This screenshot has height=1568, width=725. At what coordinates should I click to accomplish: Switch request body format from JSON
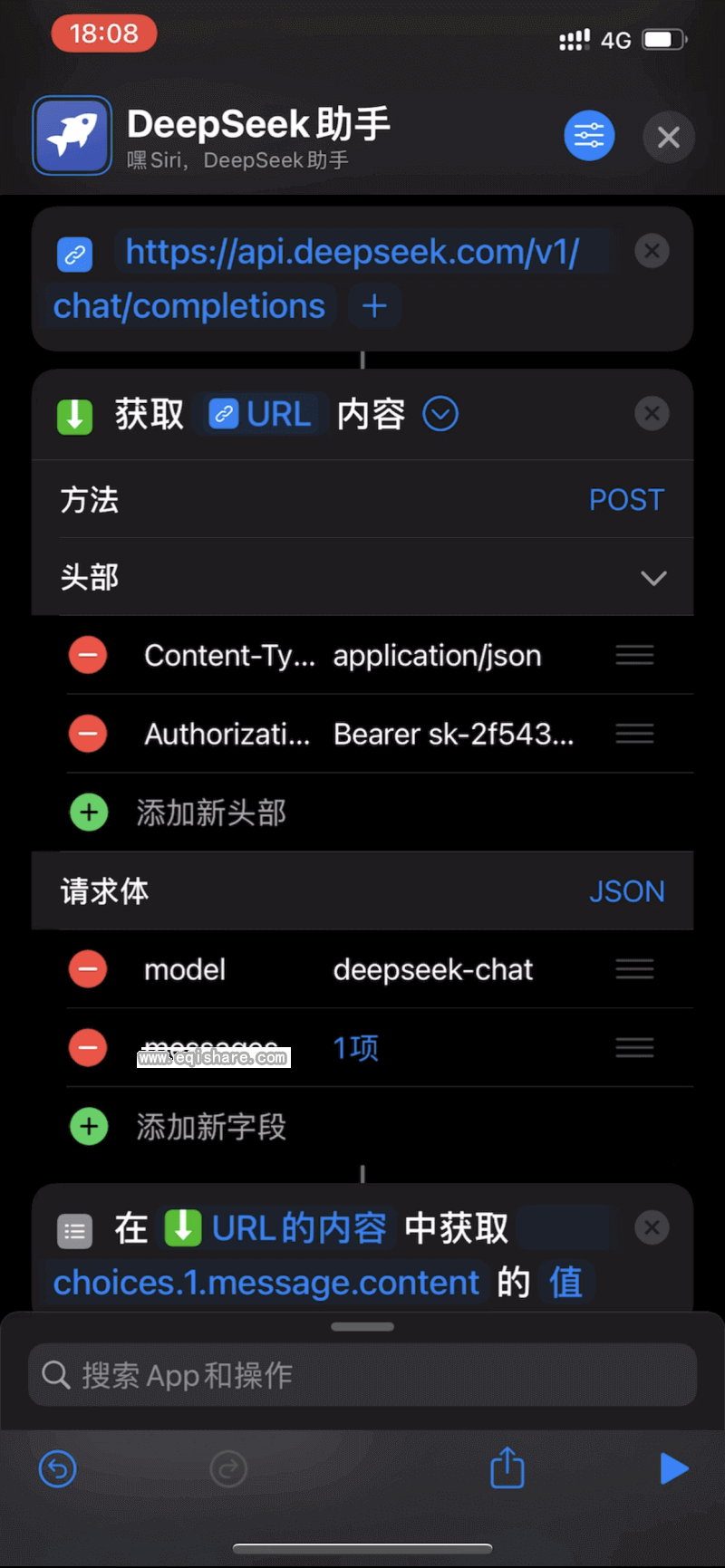coord(626,890)
